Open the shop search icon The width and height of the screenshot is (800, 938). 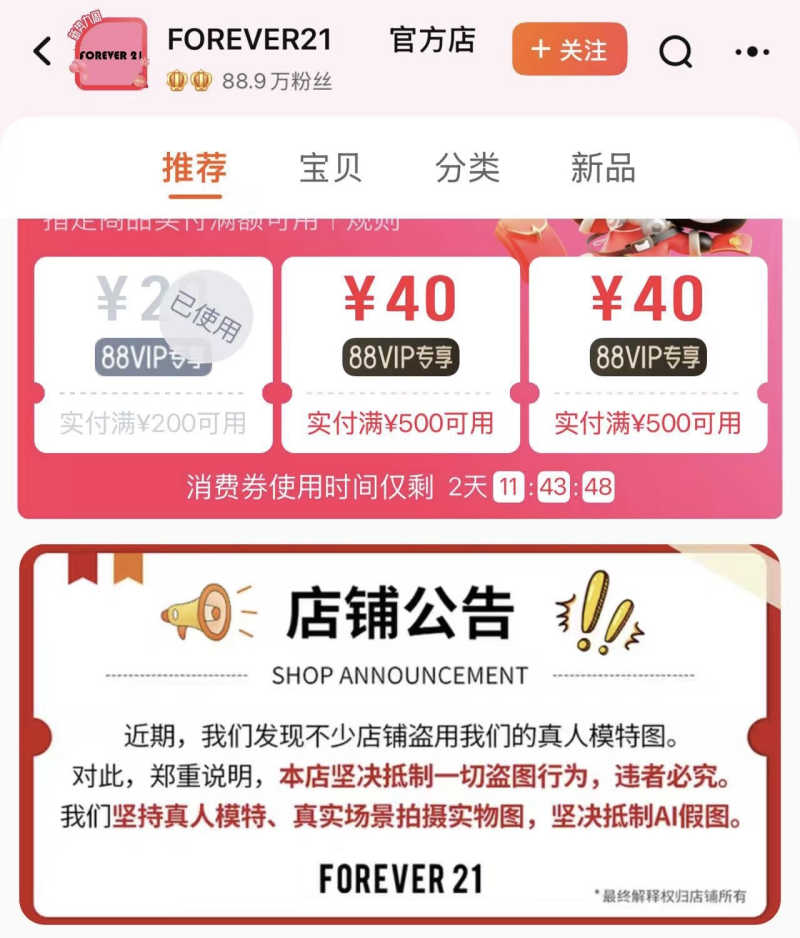(x=676, y=51)
